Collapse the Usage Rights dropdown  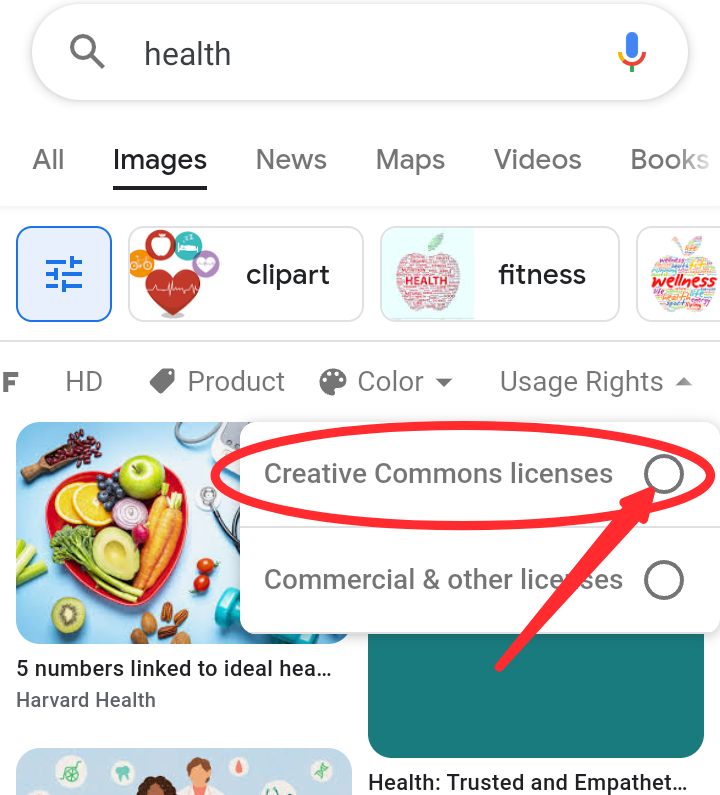pos(596,381)
